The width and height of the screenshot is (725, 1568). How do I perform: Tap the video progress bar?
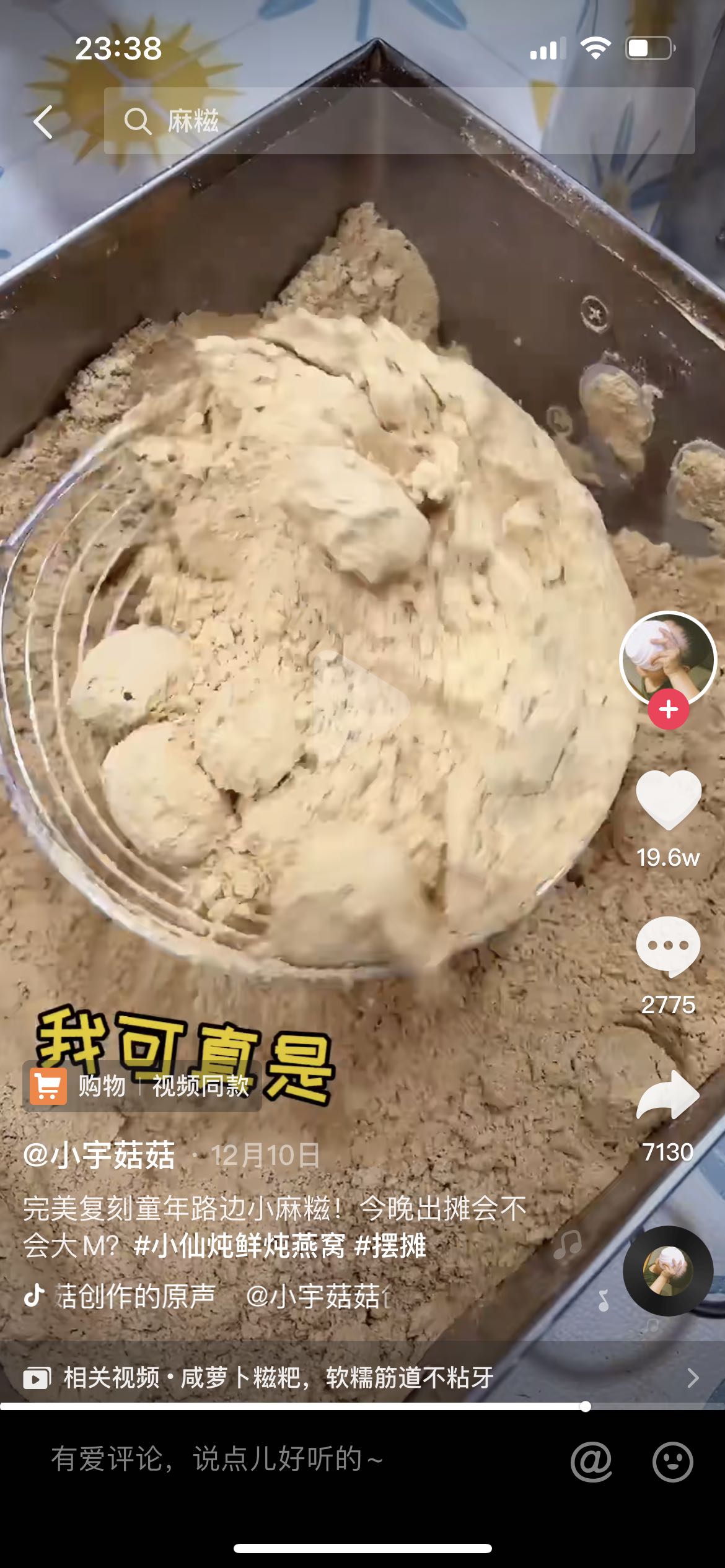[x=362, y=1406]
